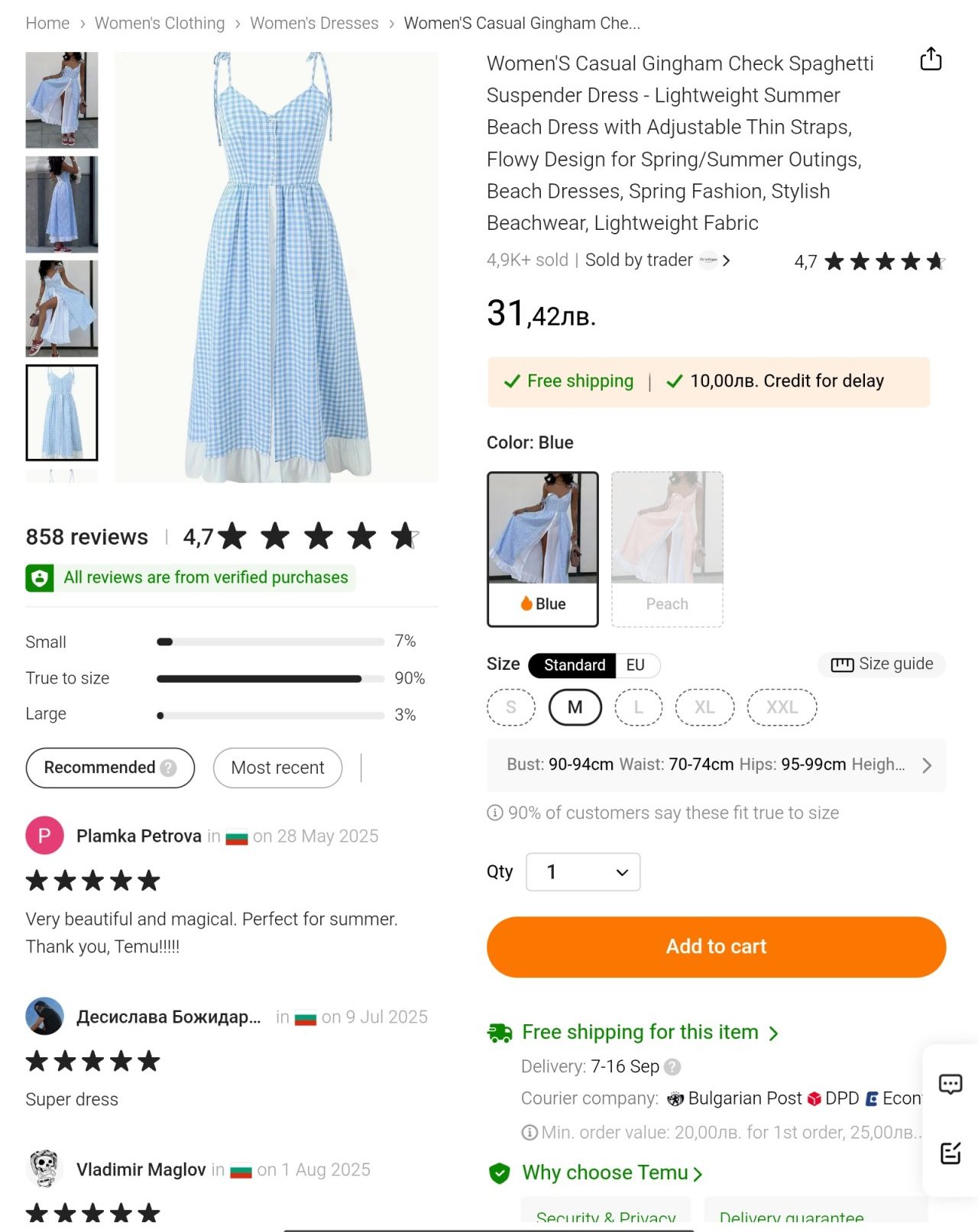View the first dress thumbnail image
This screenshot has height=1232, width=978.
pyautogui.click(x=62, y=100)
